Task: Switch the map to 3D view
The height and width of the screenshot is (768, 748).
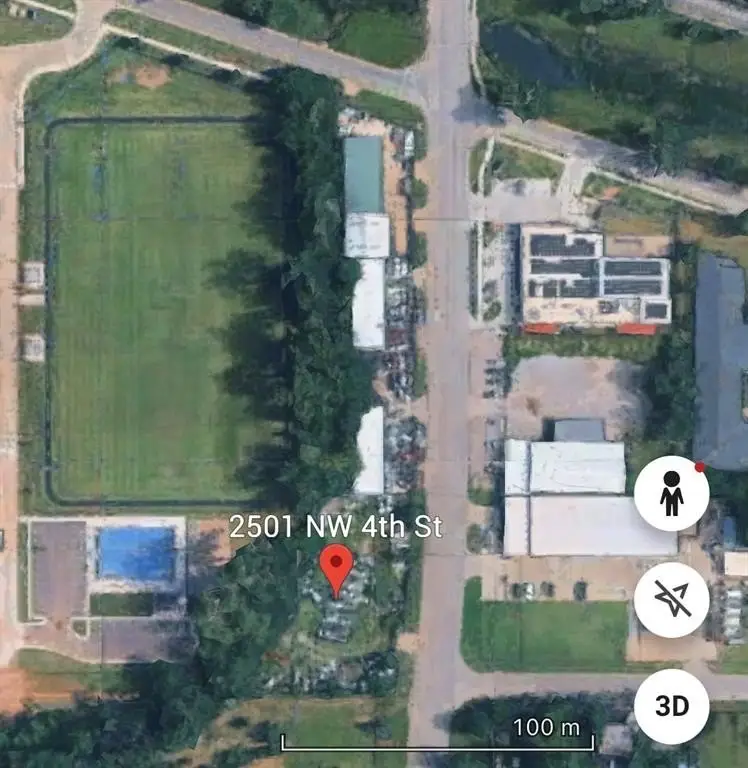Action: point(671,706)
